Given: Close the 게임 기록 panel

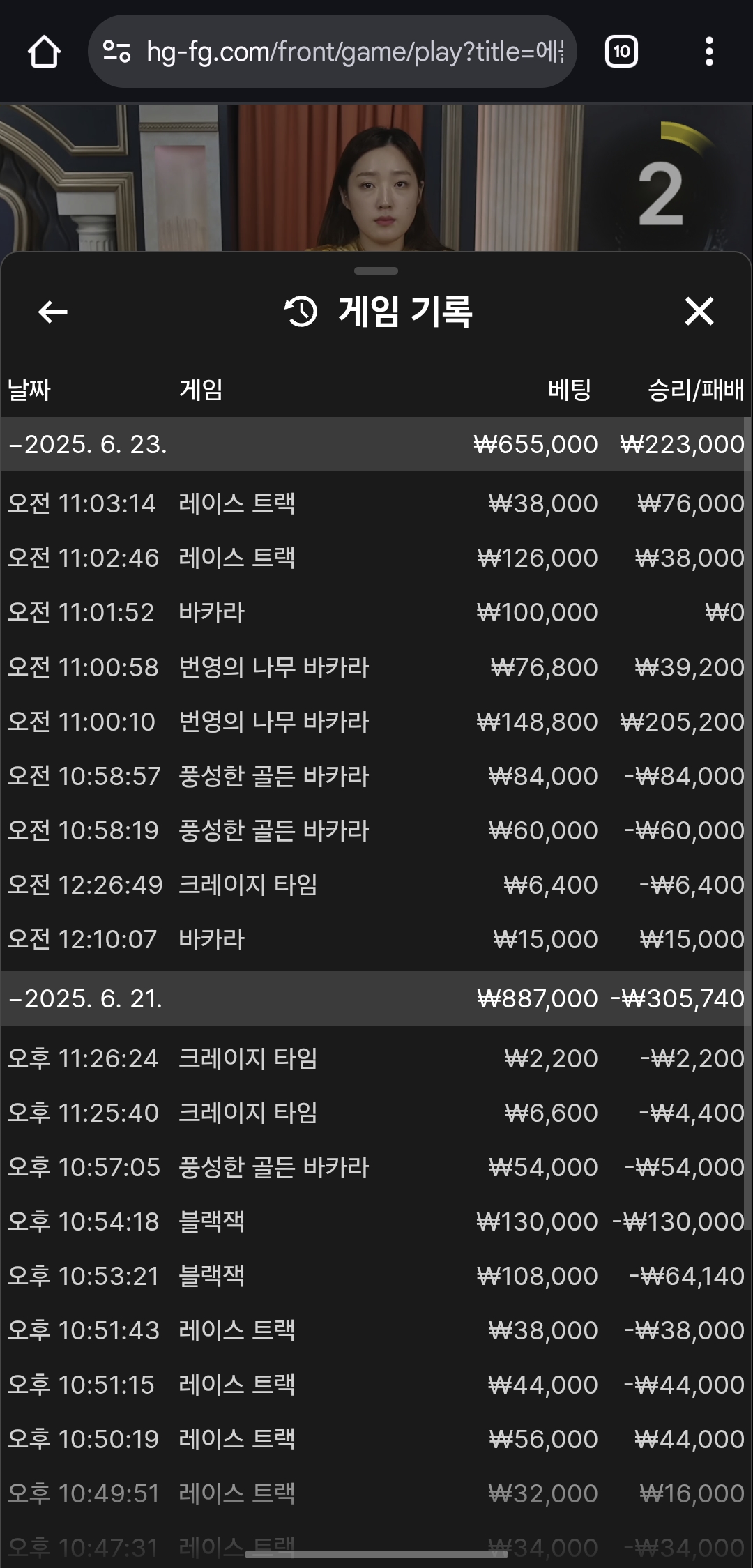Looking at the screenshot, I should [699, 312].
